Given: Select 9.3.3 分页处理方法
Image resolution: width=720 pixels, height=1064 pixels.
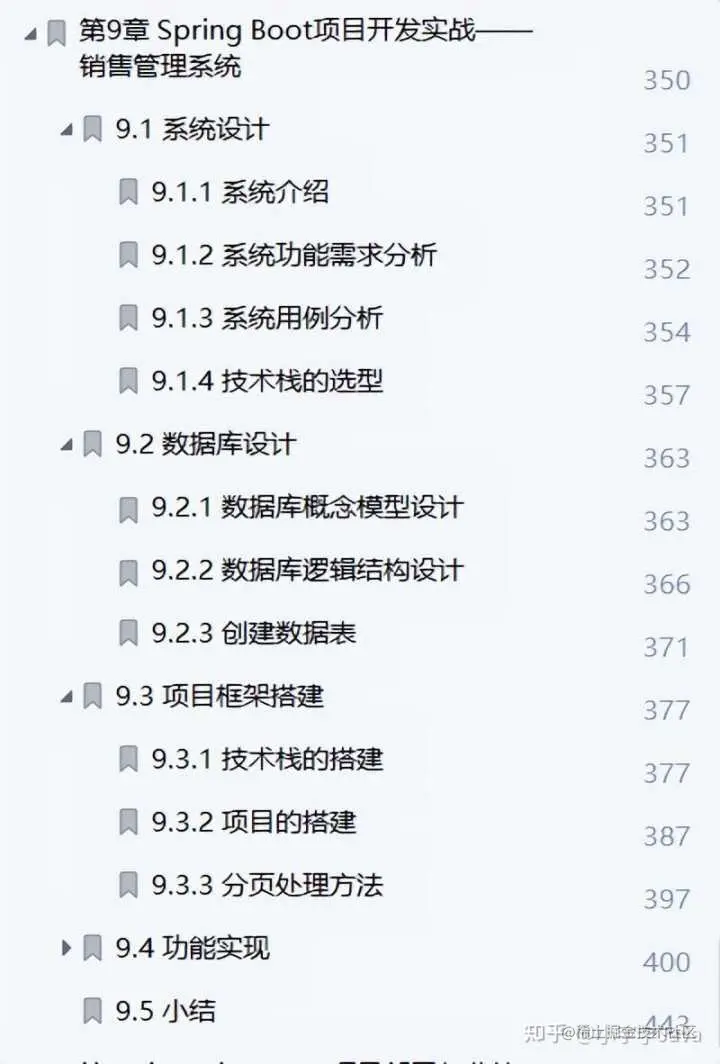Looking at the screenshot, I should (x=267, y=886).
